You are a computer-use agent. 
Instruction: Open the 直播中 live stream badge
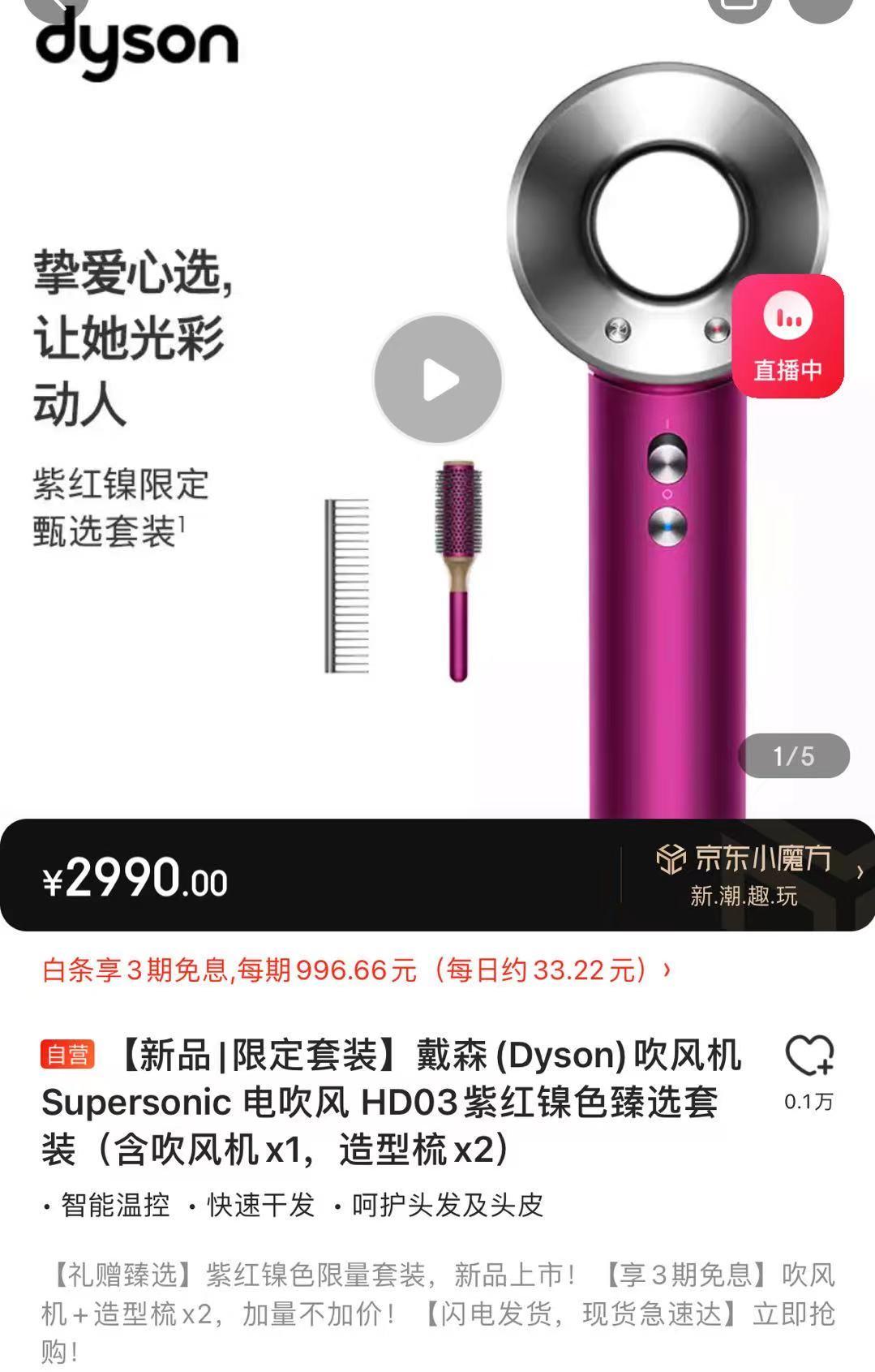(787, 337)
